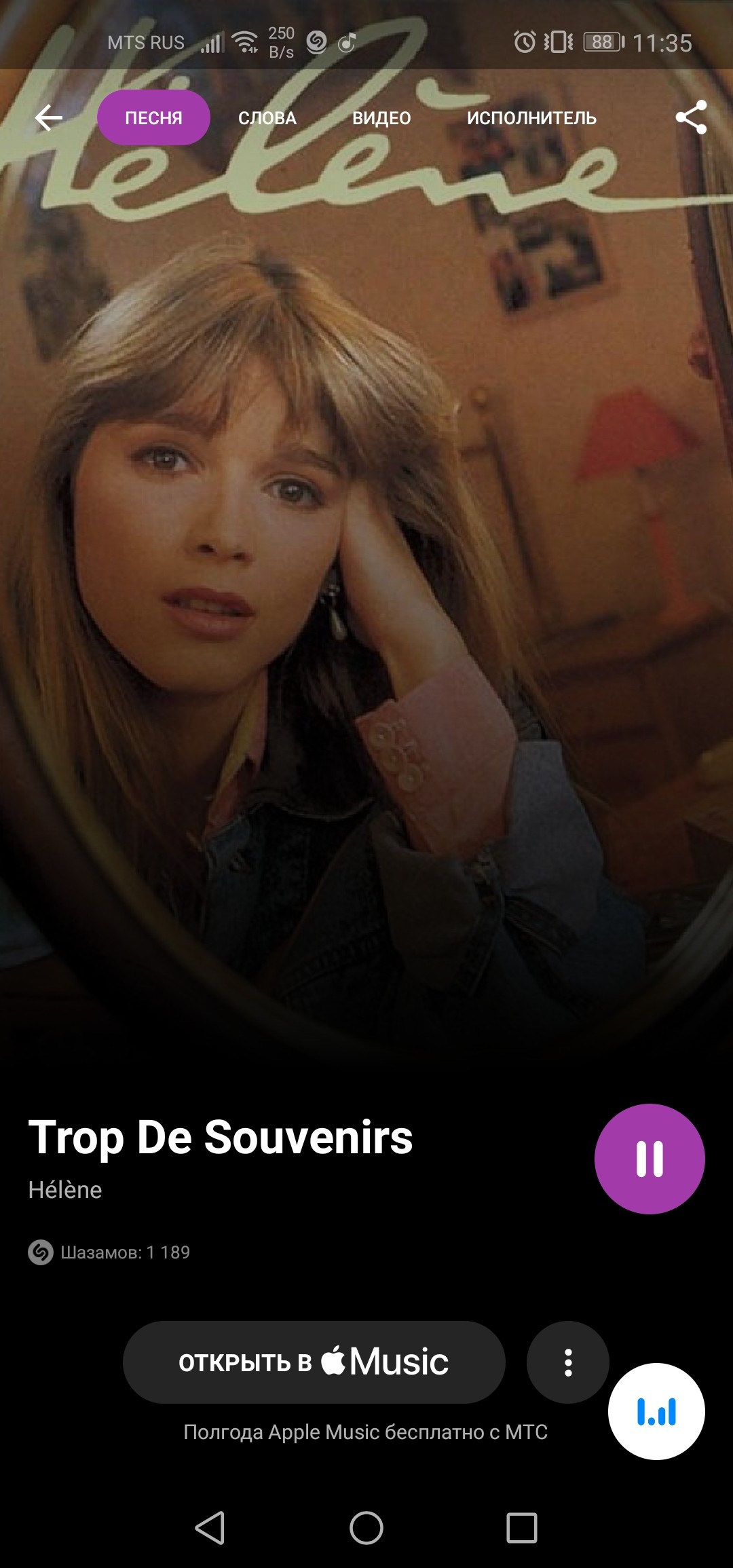Return to the ПЕСНЯ tab
This screenshot has width=733, height=1568.
(155, 117)
